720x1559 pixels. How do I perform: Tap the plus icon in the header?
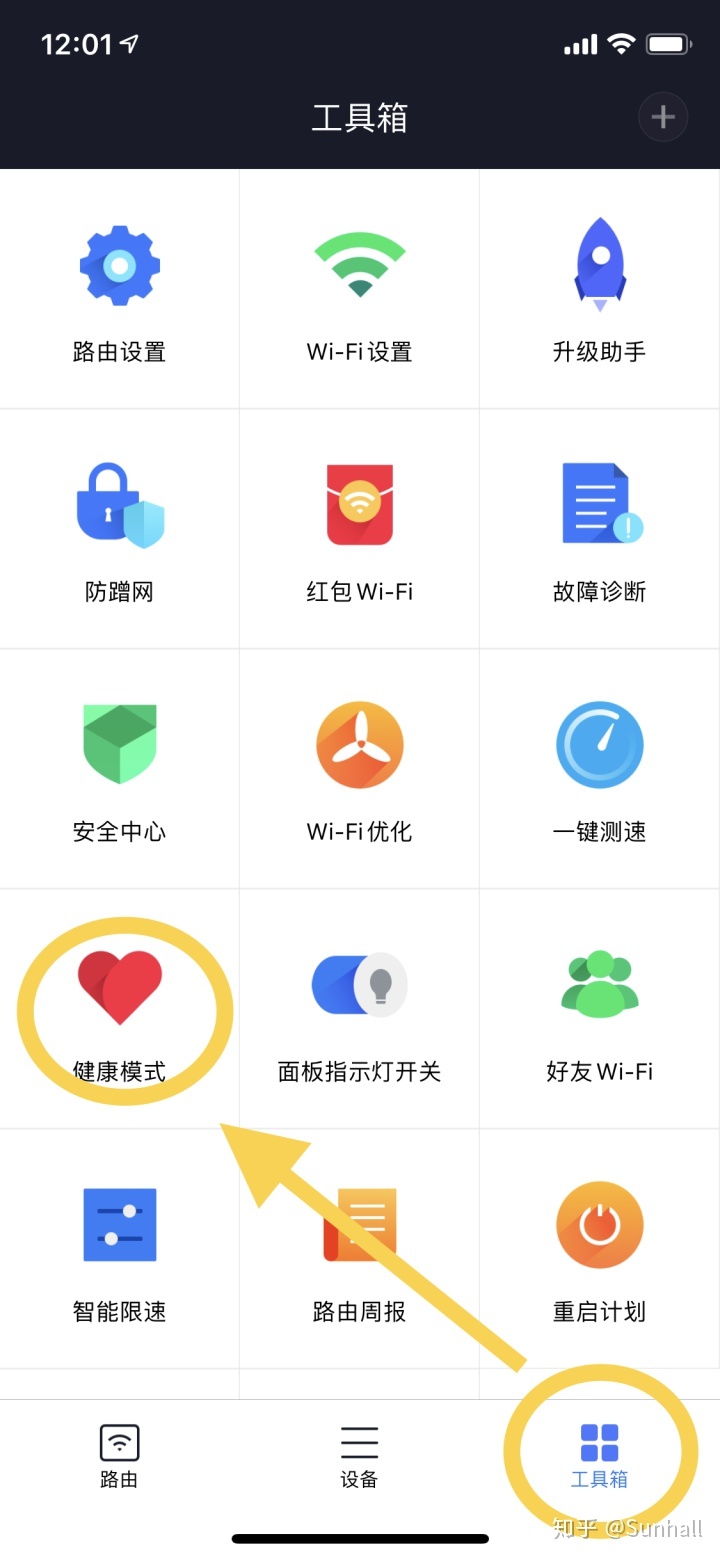662,118
